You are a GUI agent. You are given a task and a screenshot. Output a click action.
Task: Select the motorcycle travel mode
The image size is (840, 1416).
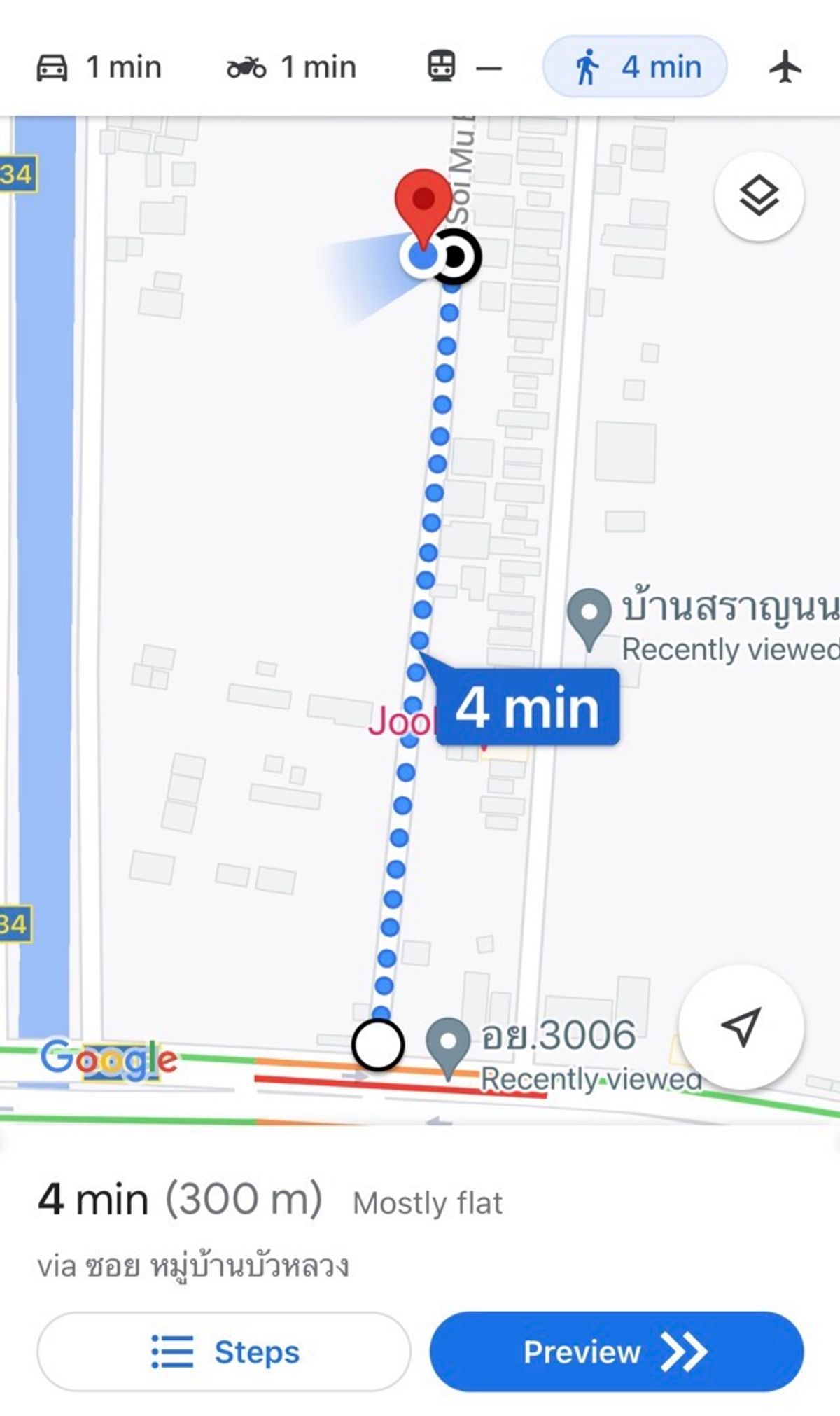point(291,67)
